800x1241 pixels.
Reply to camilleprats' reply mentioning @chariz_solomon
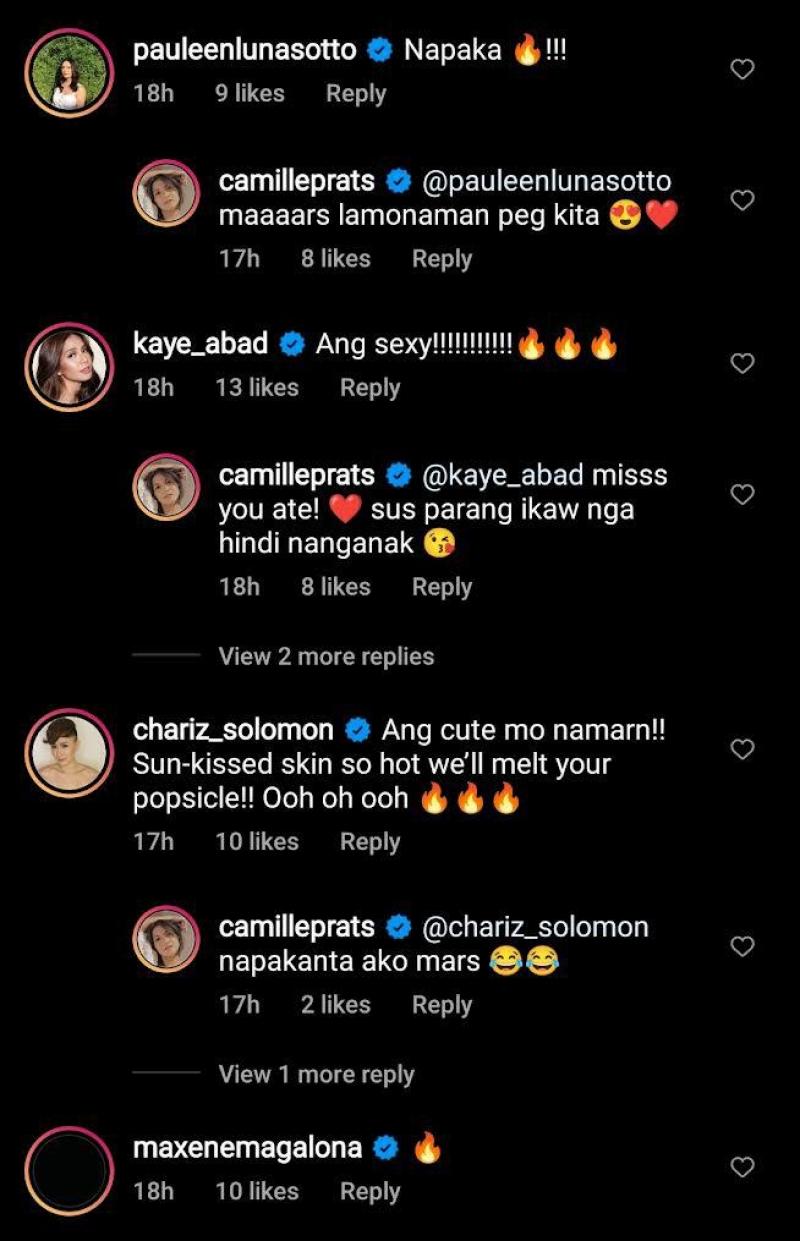(x=441, y=1005)
